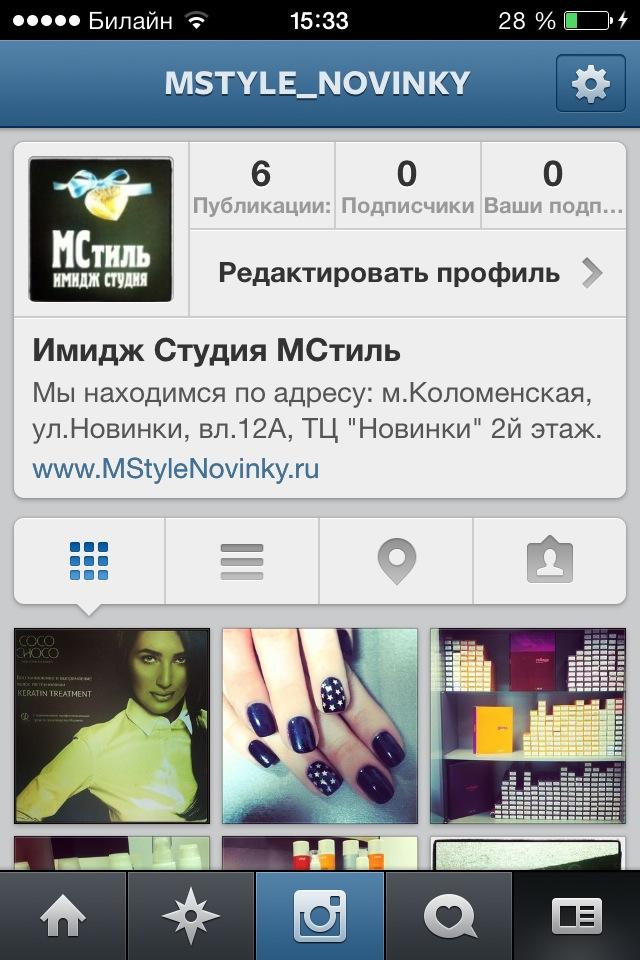Open the www.MStyleNovinky.ru website link
640x960 pixels.
pyautogui.click(x=176, y=469)
